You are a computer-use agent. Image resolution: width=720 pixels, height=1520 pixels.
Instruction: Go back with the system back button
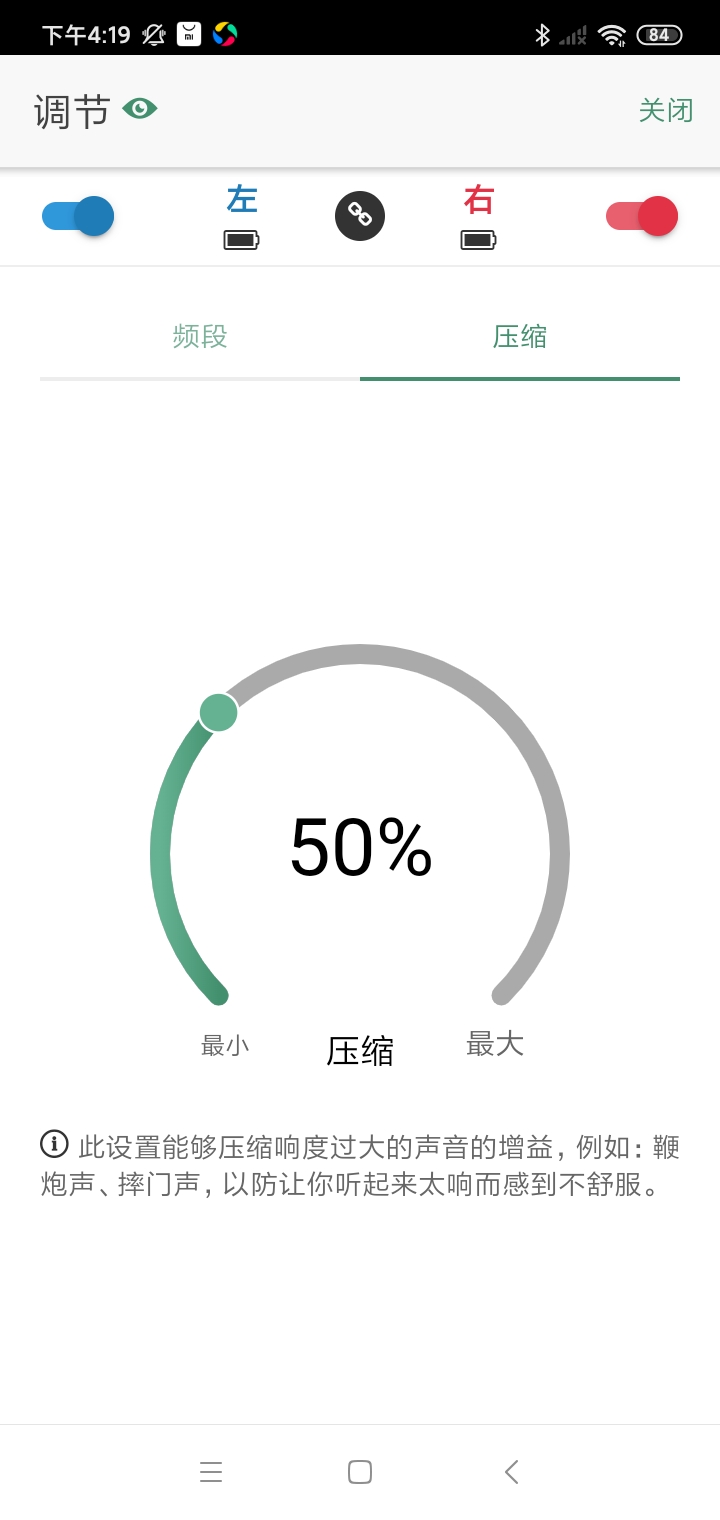tap(511, 1471)
